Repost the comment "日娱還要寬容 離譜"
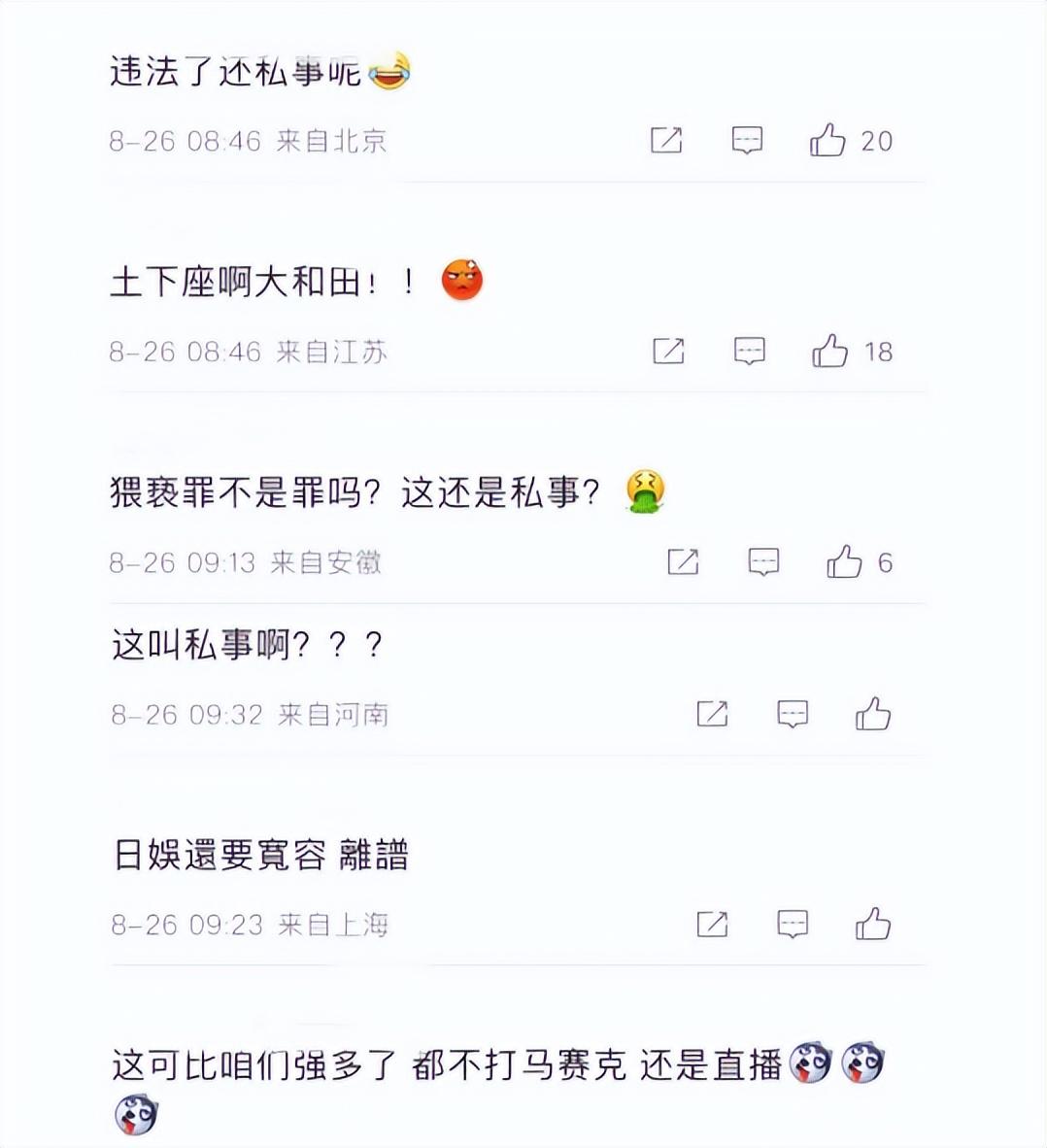This screenshot has width=1047, height=1148. pyautogui.click(x=712, y=924)
